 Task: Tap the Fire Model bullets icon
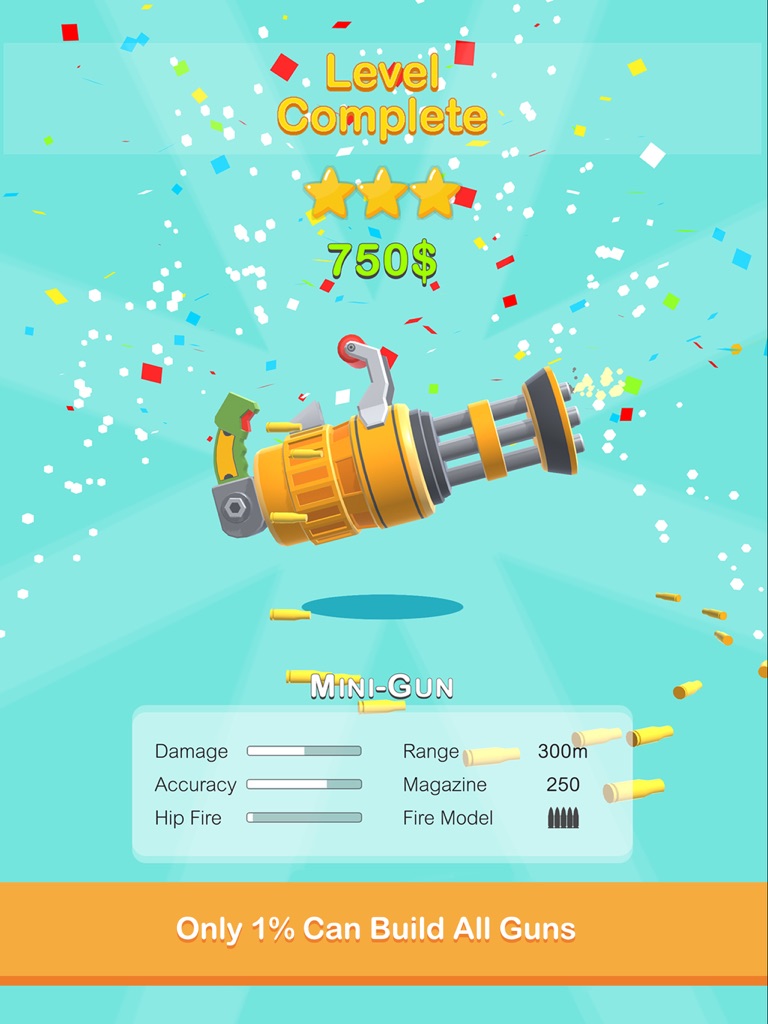click(563, 818)
